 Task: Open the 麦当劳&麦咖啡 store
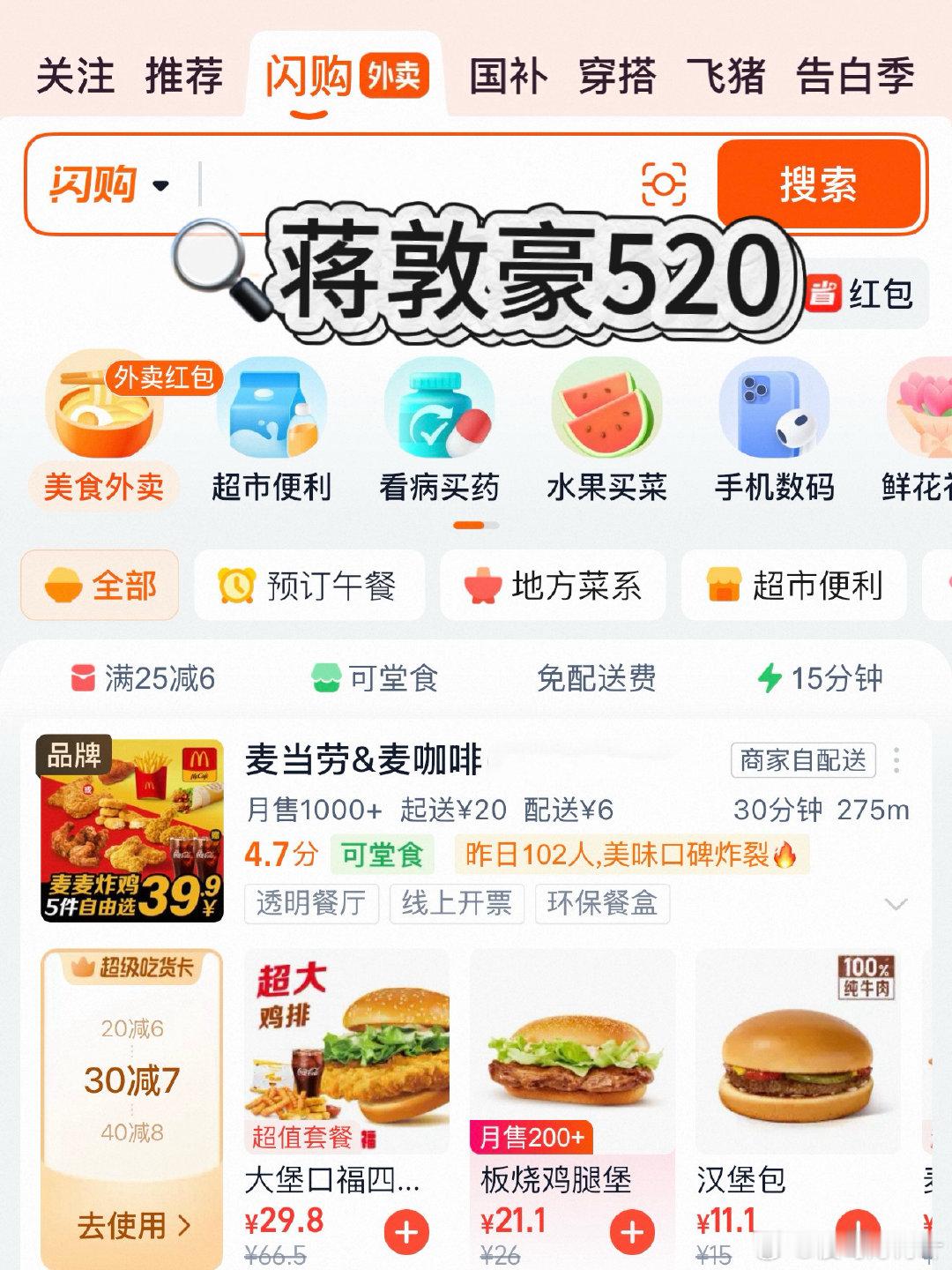pos(363,760)
